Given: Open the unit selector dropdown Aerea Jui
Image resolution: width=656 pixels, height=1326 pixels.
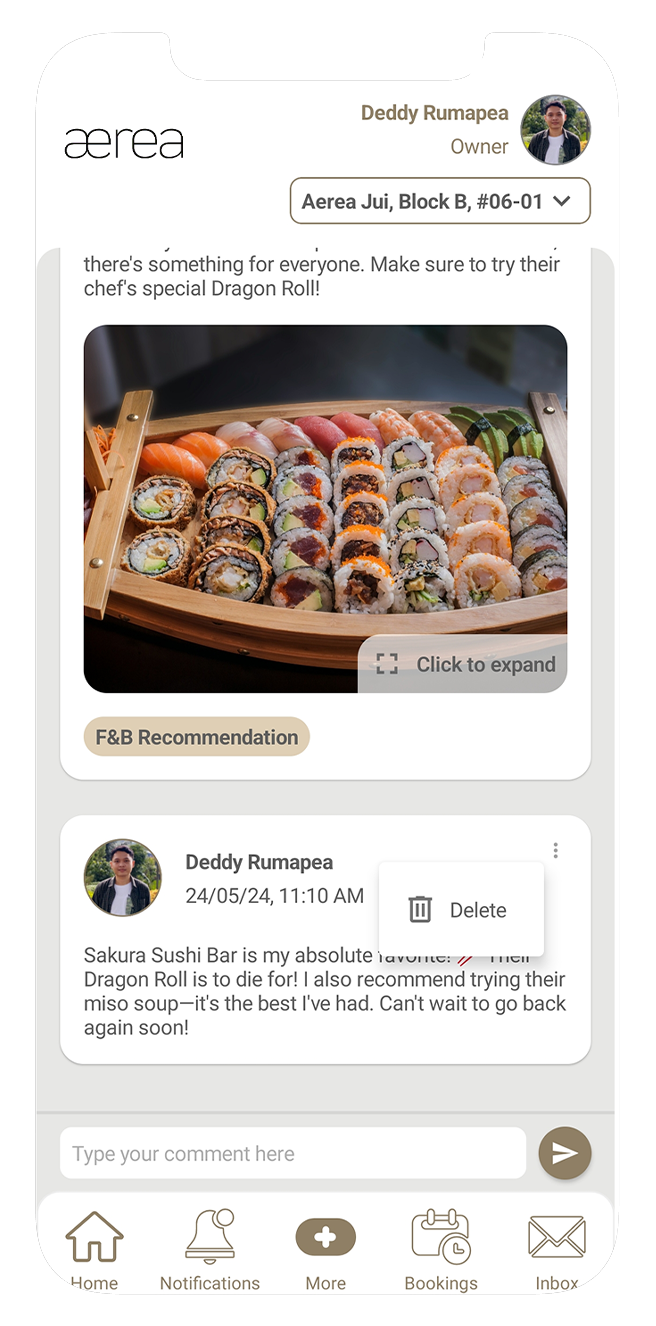Looking at the screenshot, I should click(x=440, y=201).
